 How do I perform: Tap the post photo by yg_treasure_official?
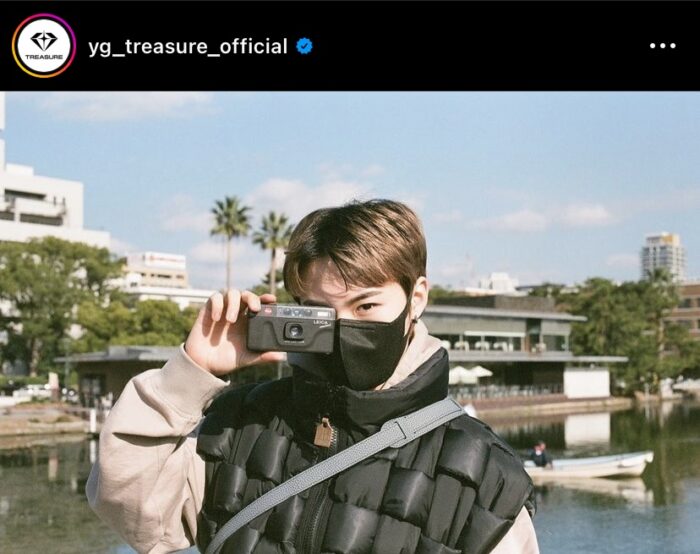[x=350, y=322]
